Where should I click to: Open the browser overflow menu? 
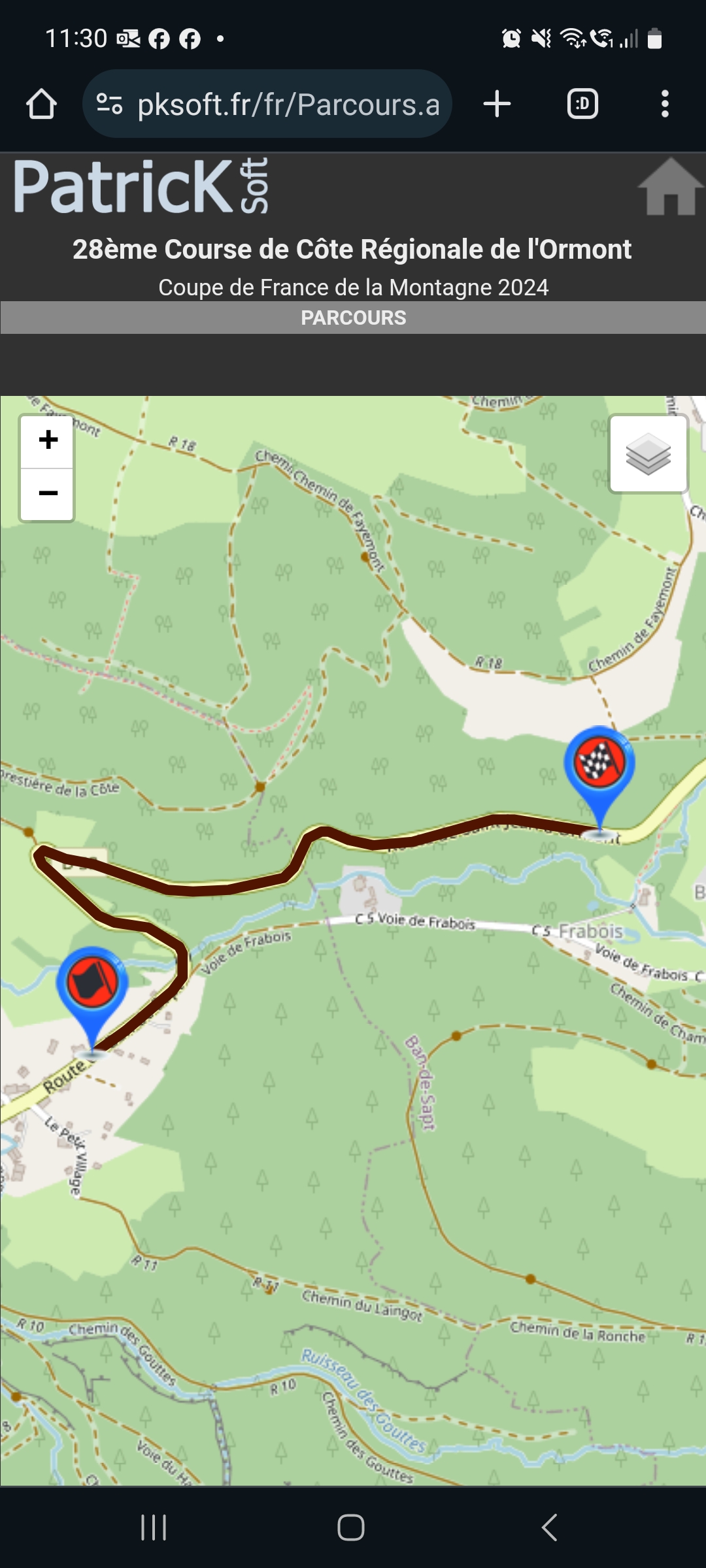[664, 105]
